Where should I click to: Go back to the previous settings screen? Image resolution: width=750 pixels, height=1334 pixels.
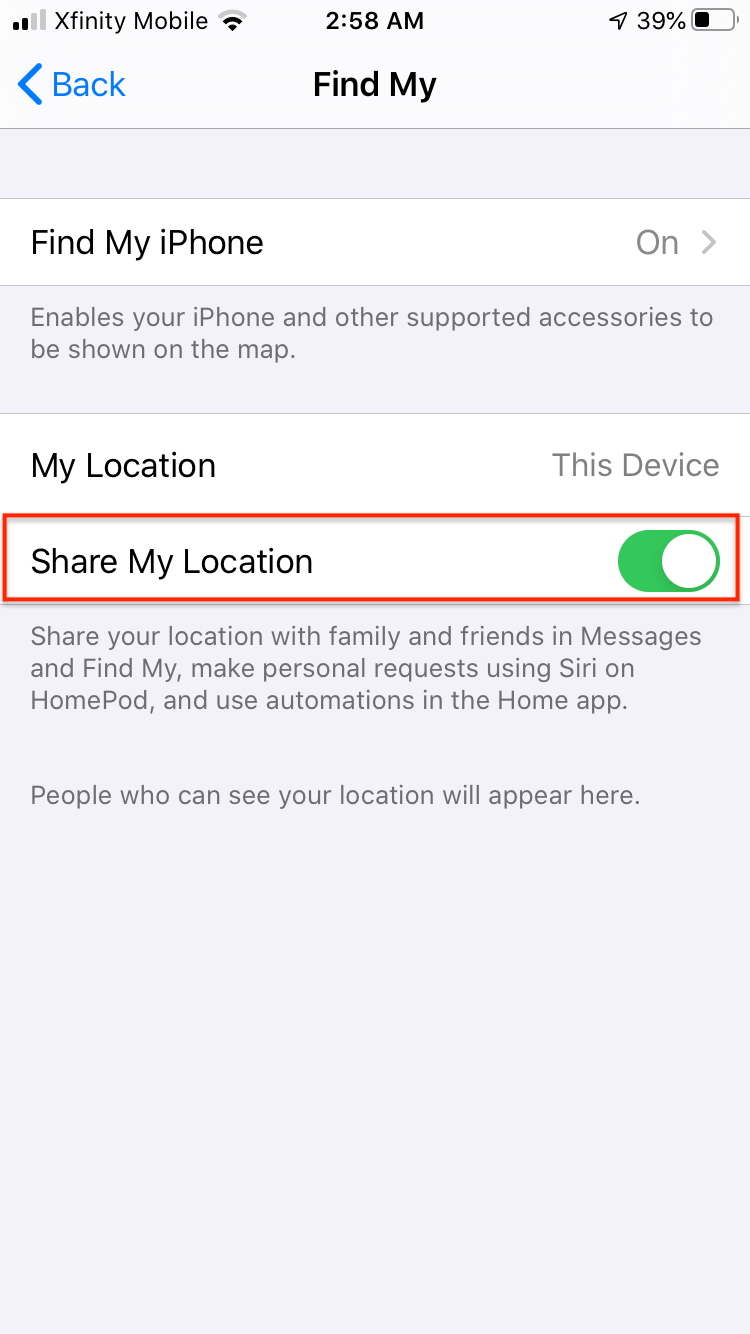(x=72, y=85)
